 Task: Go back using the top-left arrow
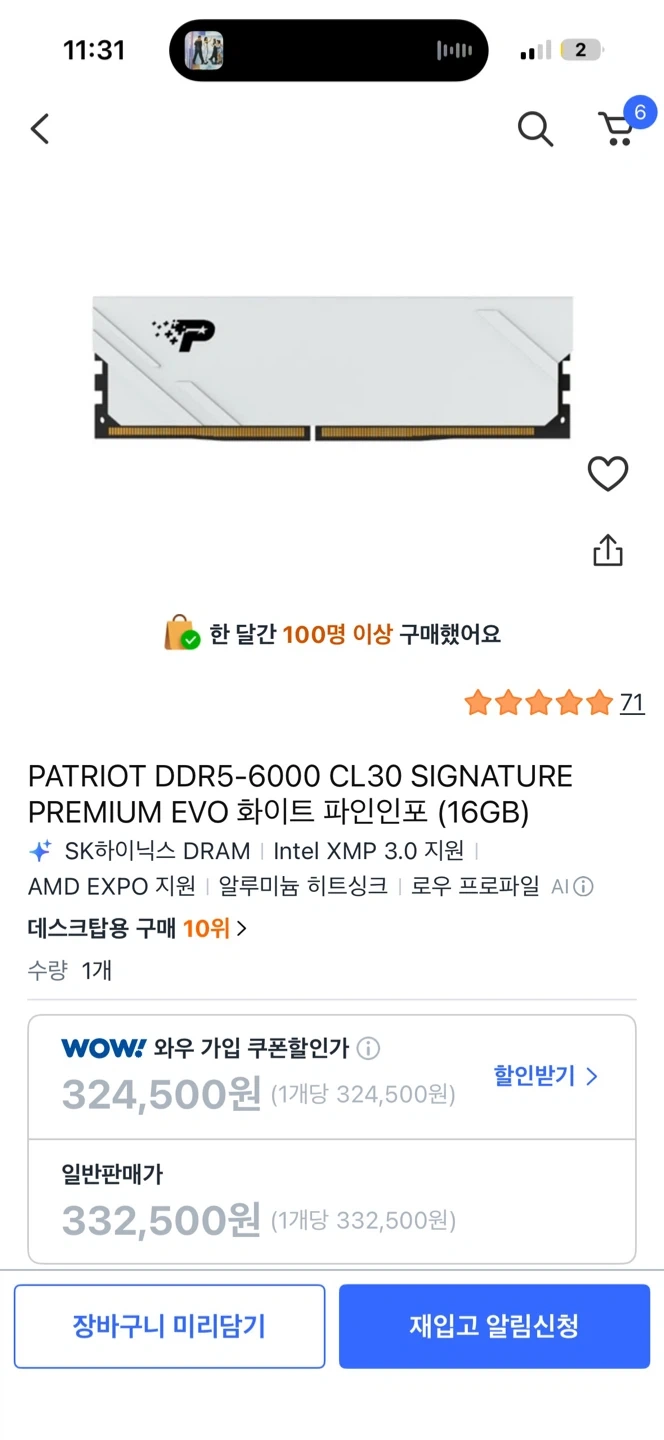coord(39,128)
